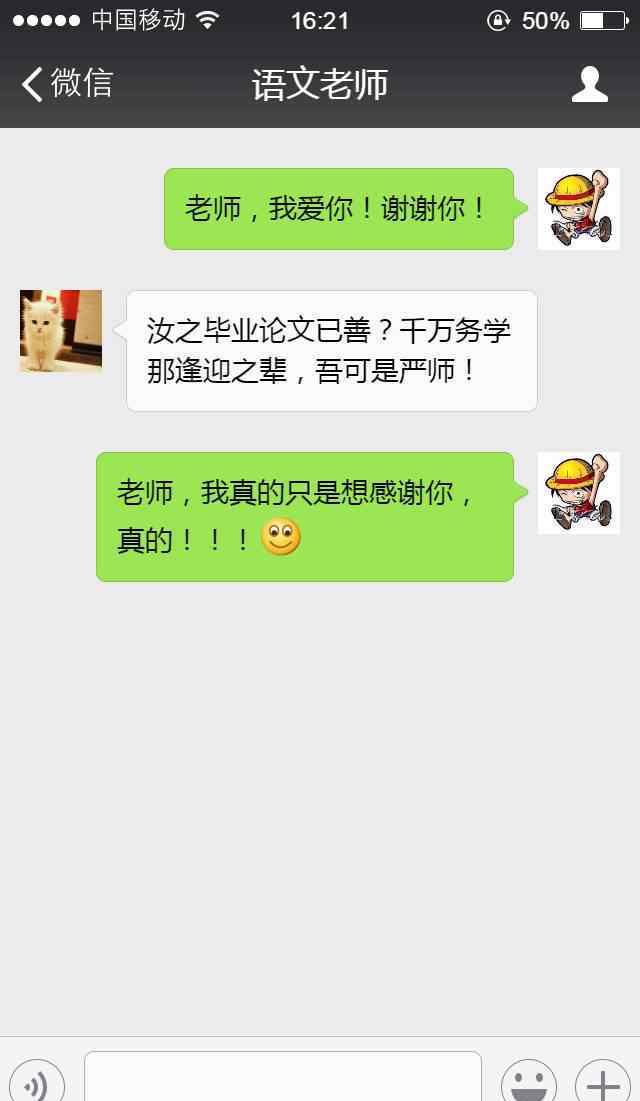Image resolution: width=640 pixels, height=1101 pixels.
Task: Open the plus attachment menu
Action: click(602, 1082)
